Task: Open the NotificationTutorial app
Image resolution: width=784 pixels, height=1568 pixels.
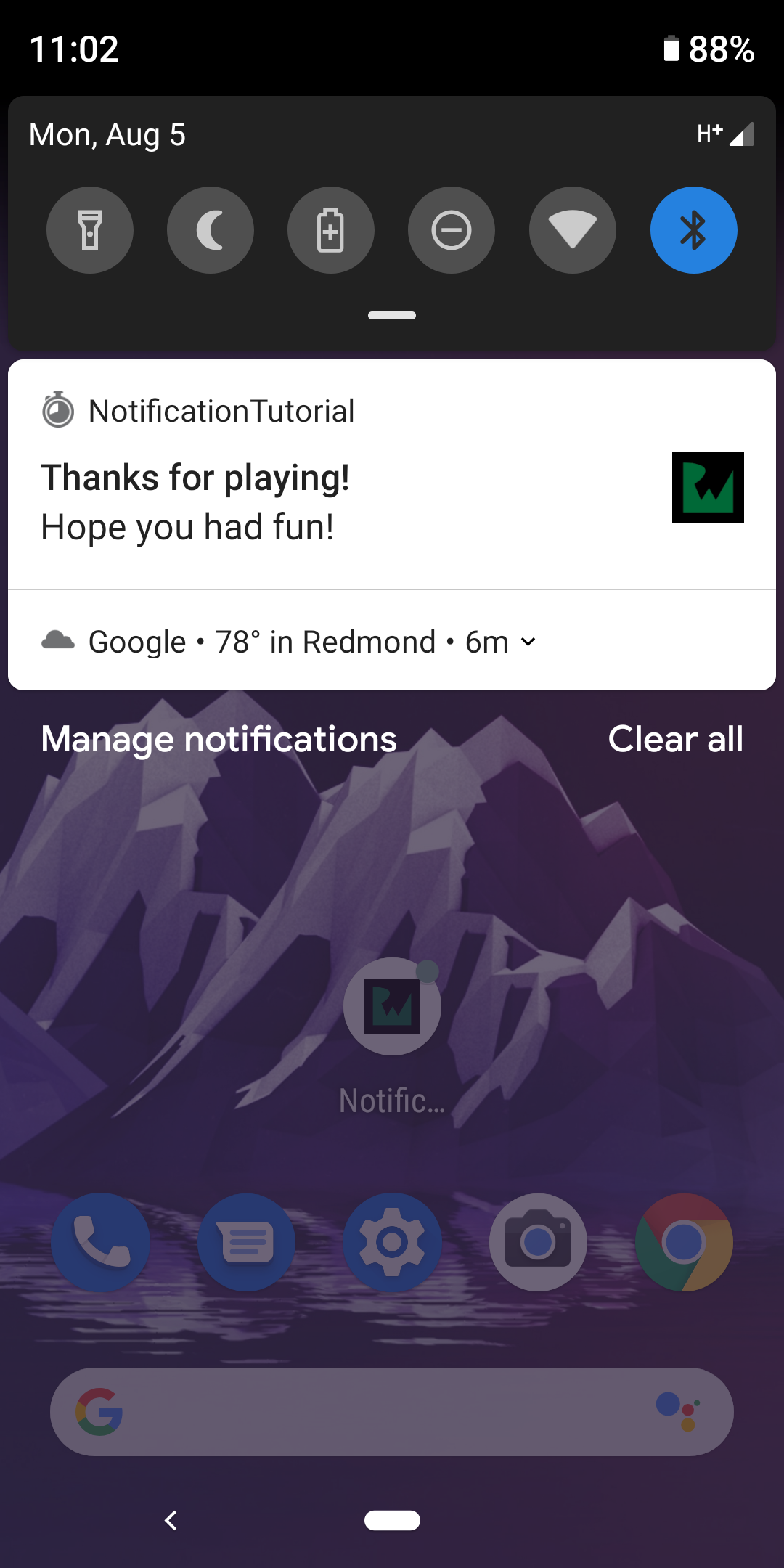Action: (392, 1005)
